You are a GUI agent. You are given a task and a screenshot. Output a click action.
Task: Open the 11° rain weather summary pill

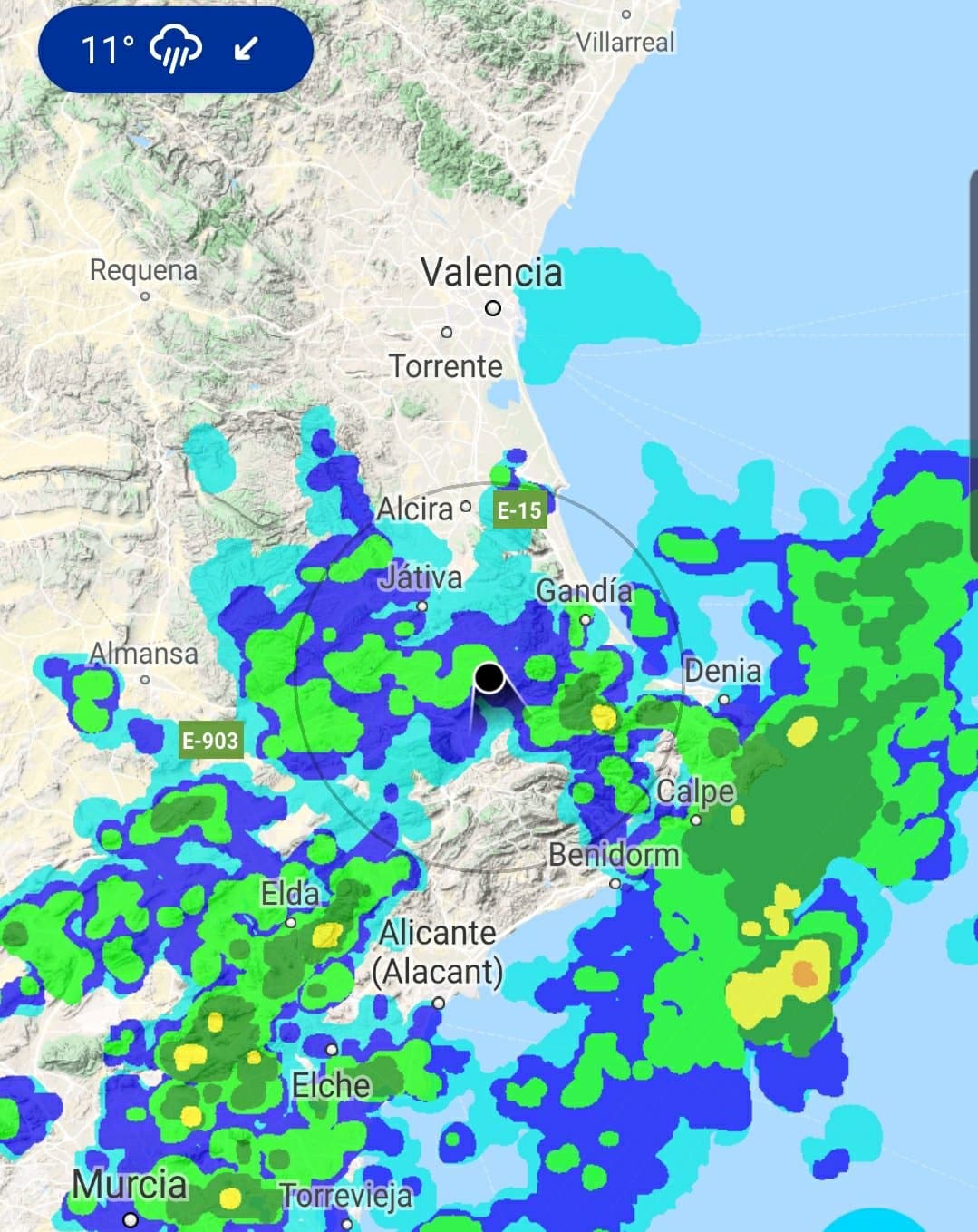pos(175,49)
